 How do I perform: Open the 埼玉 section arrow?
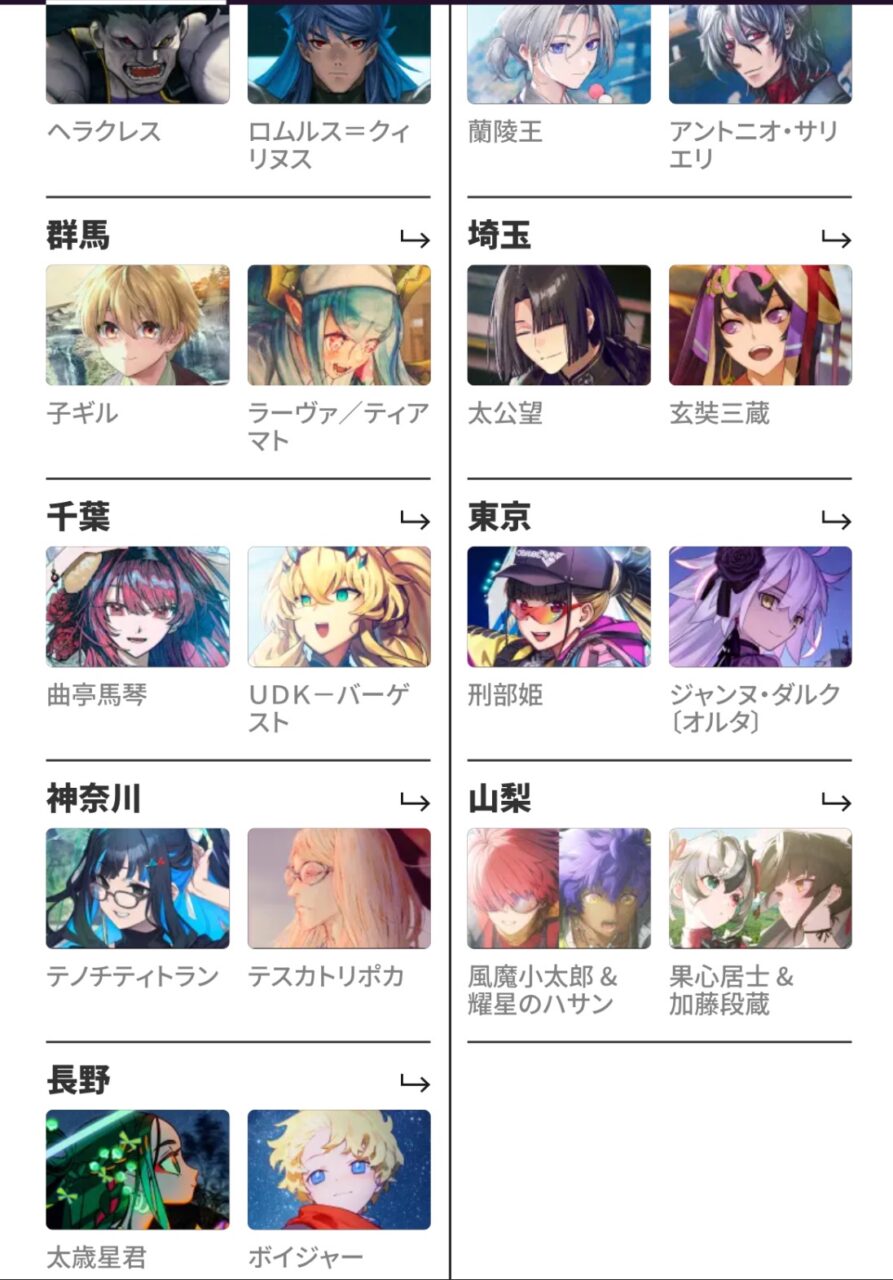pos(836,239)
